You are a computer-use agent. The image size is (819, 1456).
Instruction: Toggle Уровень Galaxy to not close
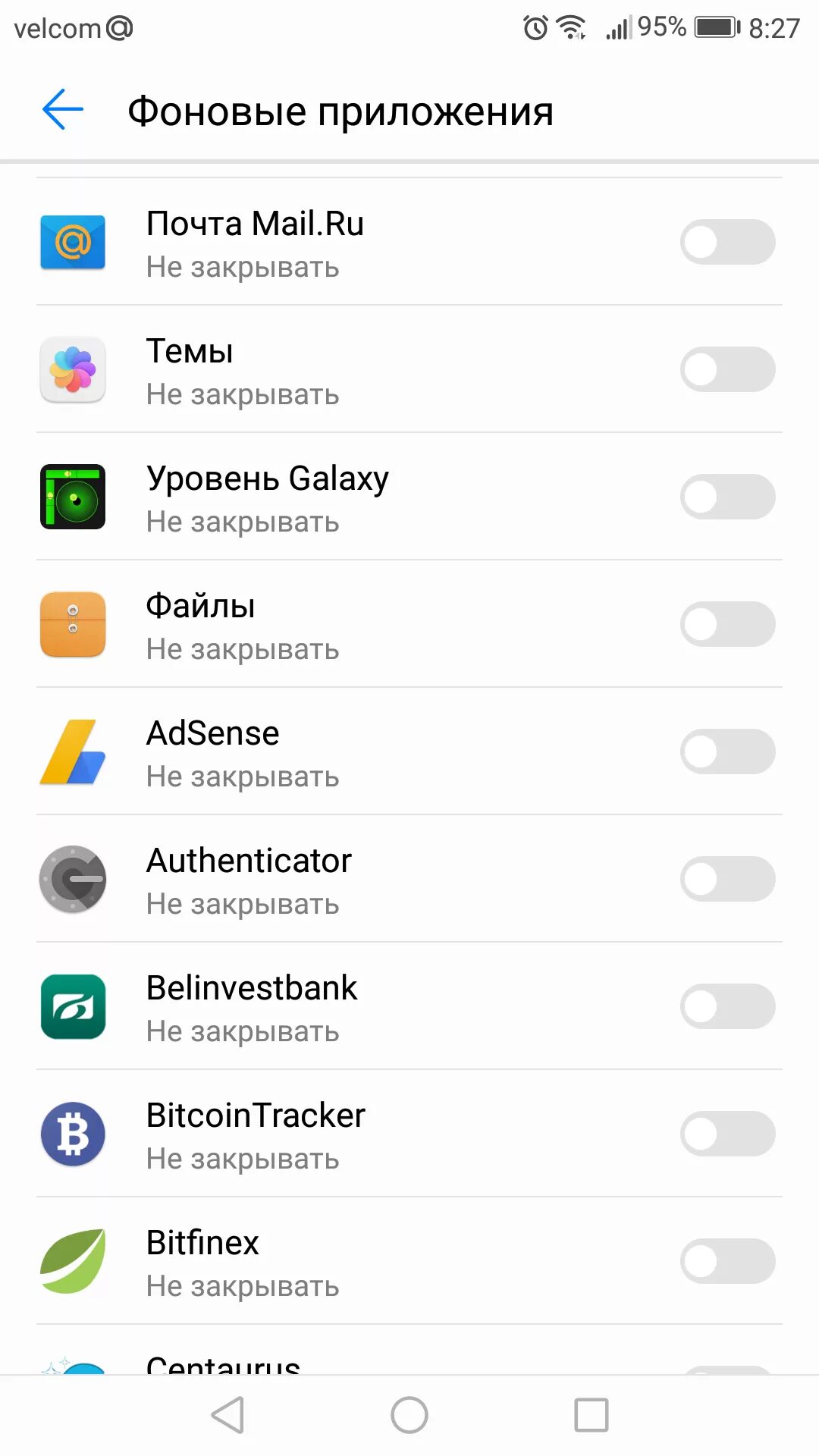727,497
